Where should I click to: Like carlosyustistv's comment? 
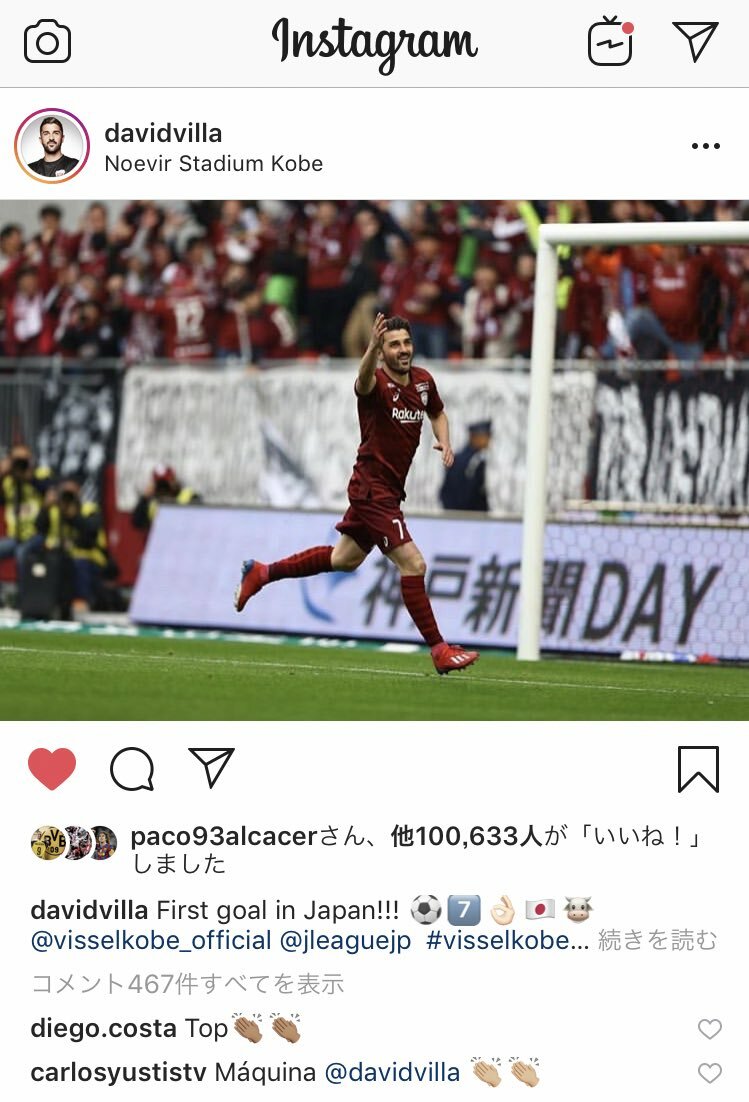(x=709, y=1074)
